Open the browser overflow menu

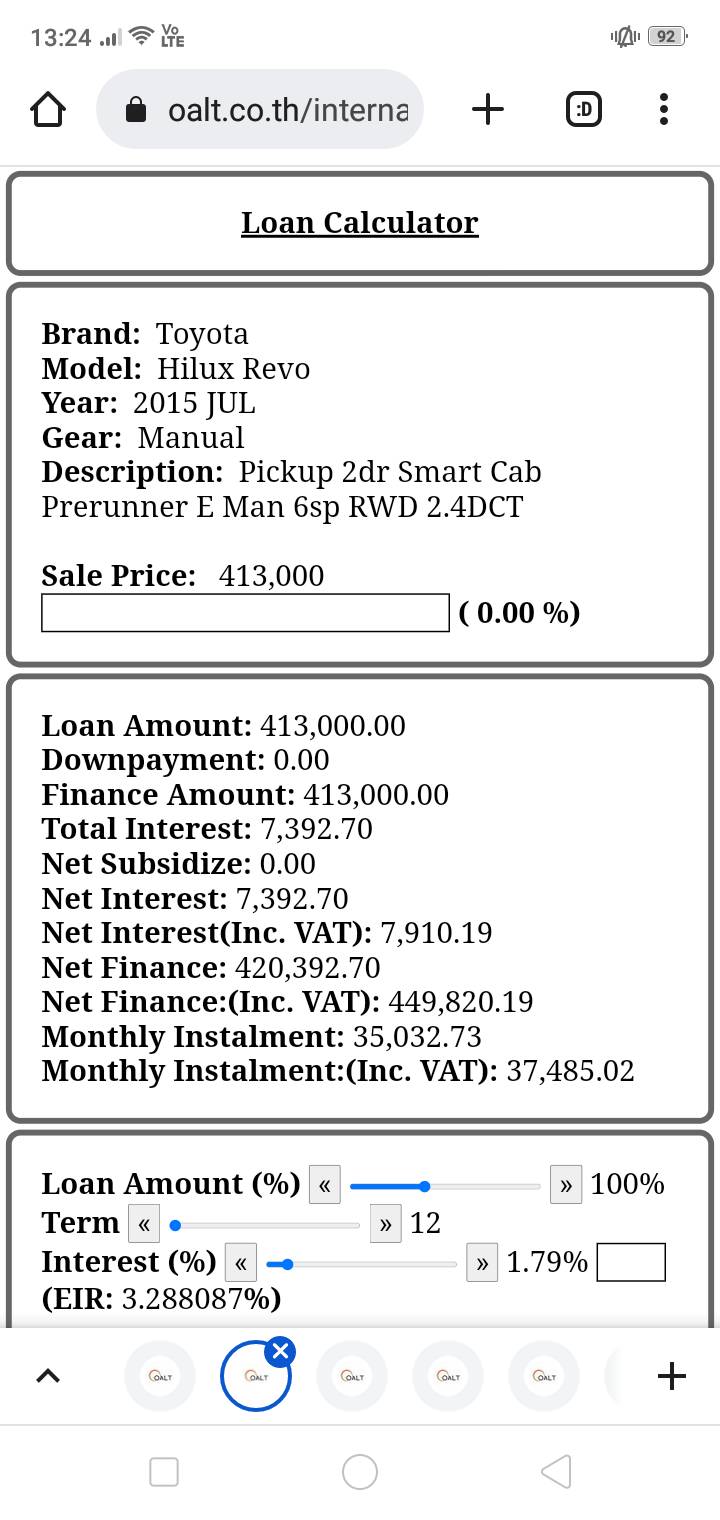coord(664,109)
